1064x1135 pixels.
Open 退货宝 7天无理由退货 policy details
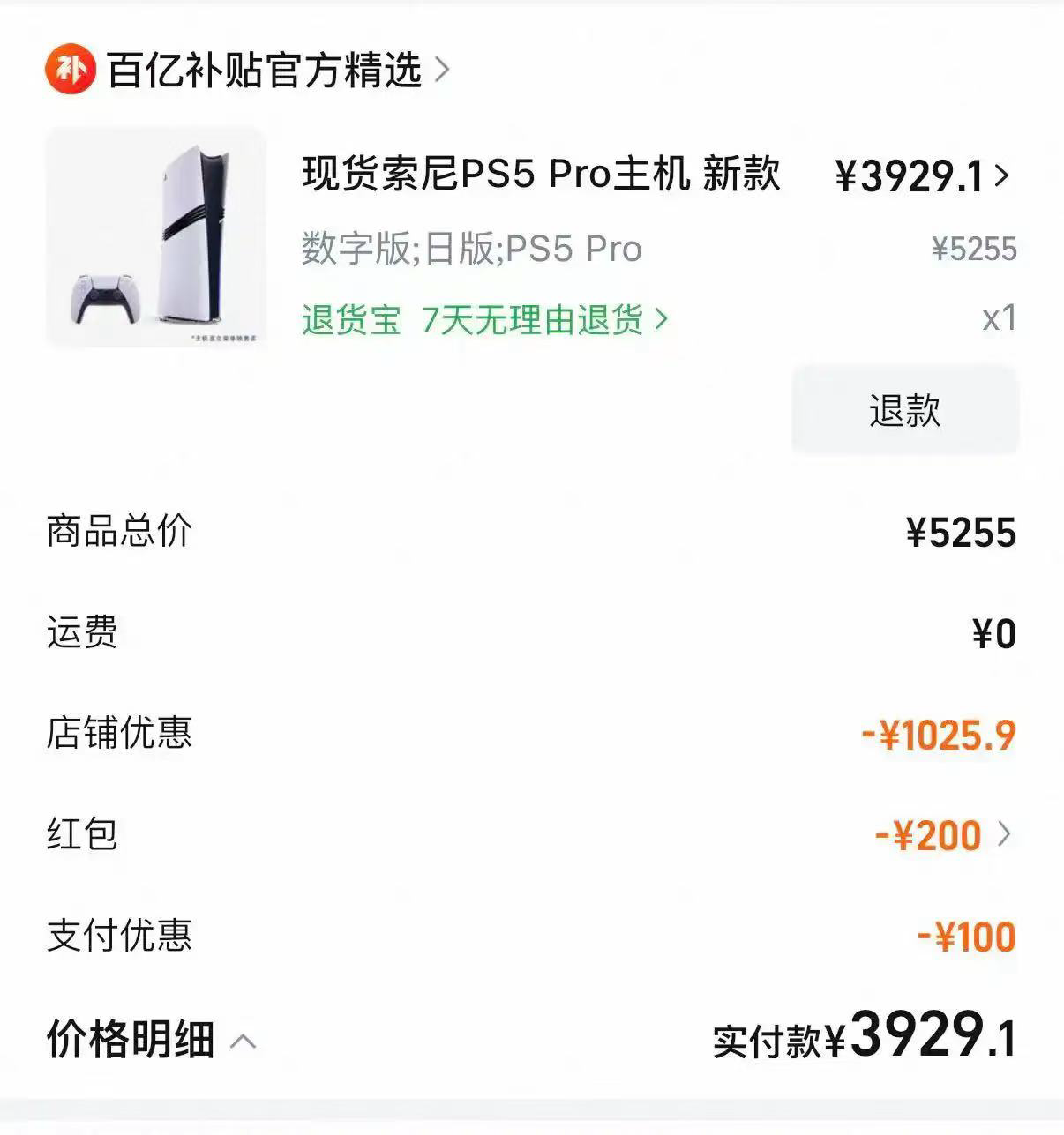pos(483,319)
